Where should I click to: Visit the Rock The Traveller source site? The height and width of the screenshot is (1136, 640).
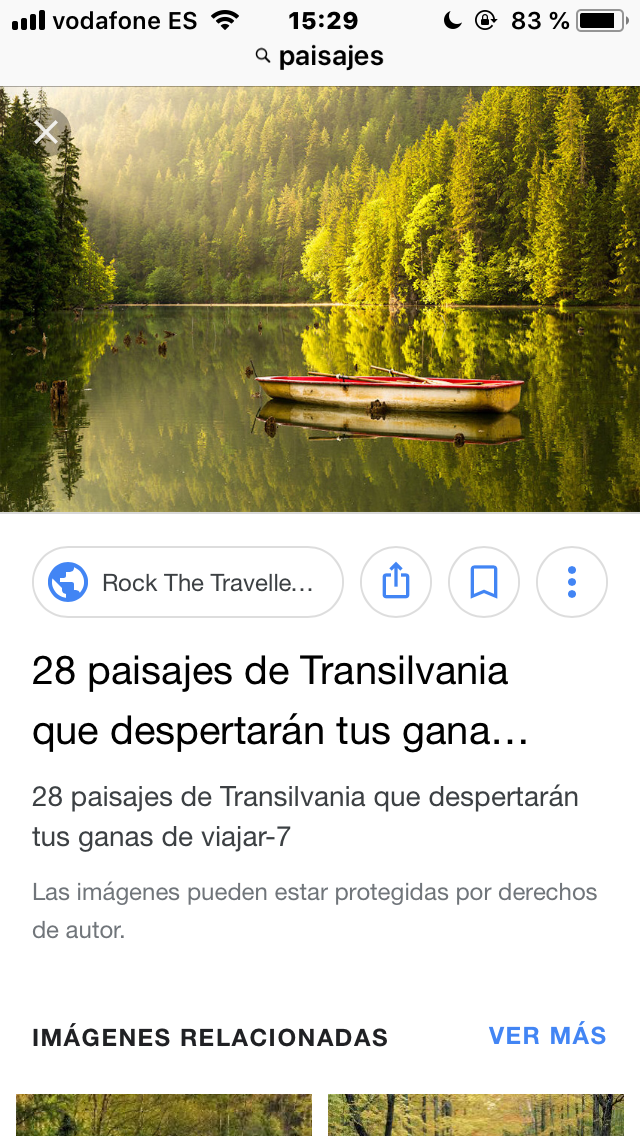tap(188, 582)
